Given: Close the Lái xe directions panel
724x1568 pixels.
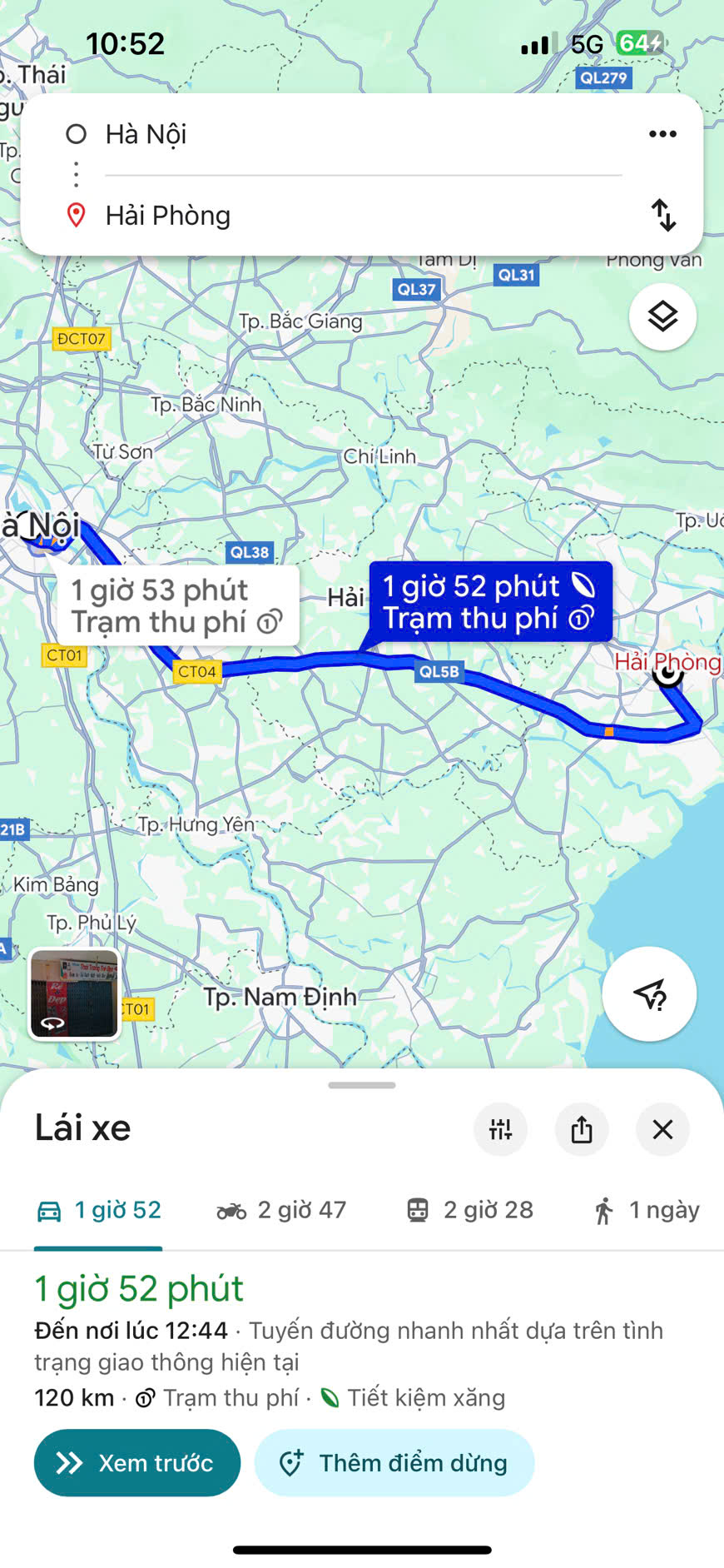Looking at the screenshot, I should [662, 1129].
